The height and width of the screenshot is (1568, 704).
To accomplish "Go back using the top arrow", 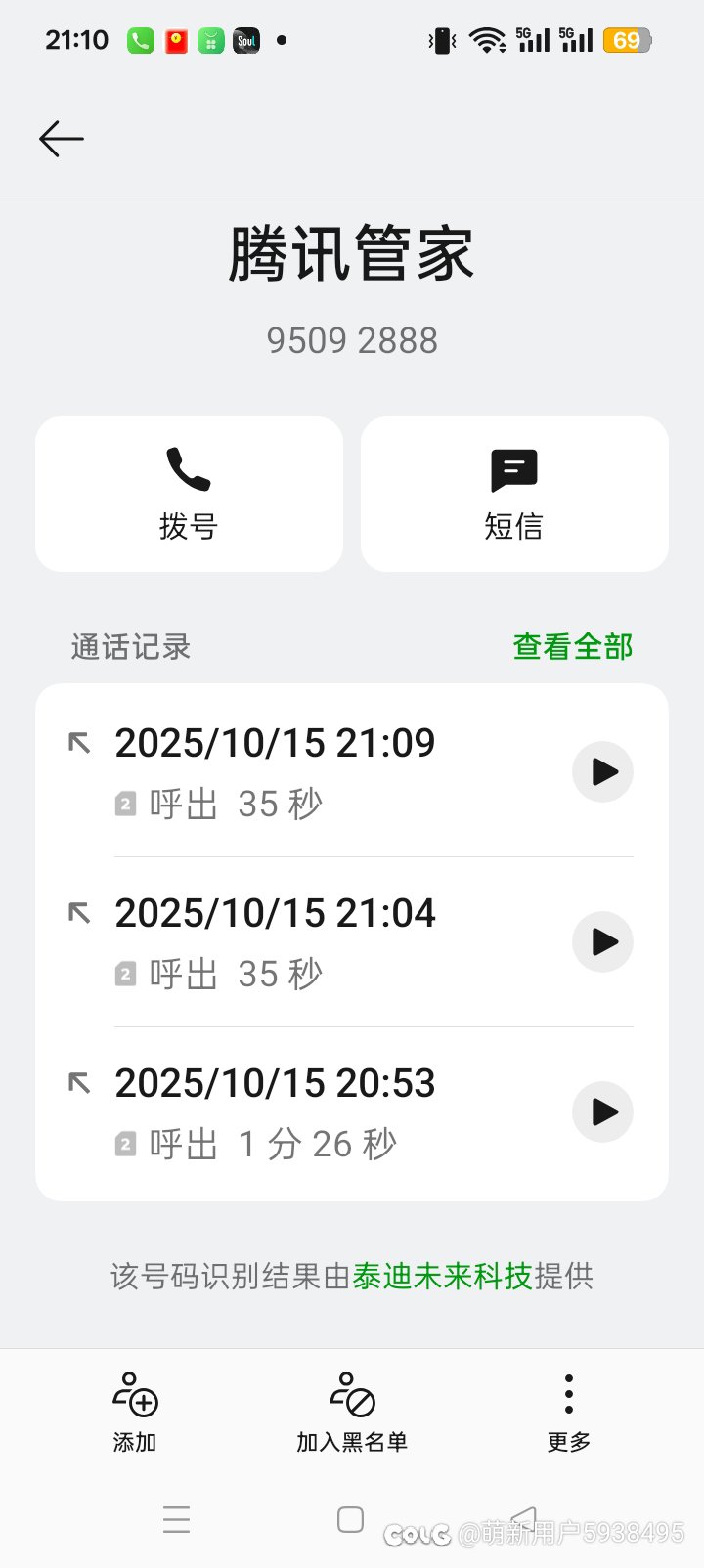I will point(62,139).
